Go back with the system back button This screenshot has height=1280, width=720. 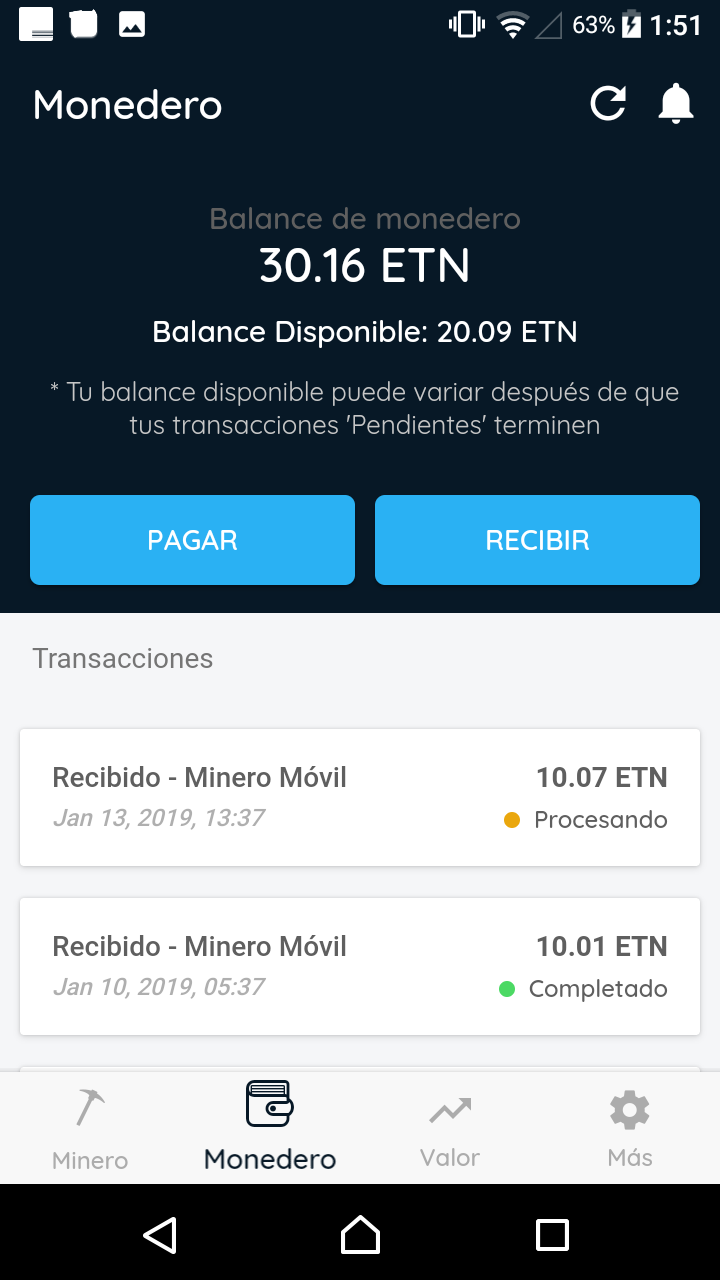160,1234
